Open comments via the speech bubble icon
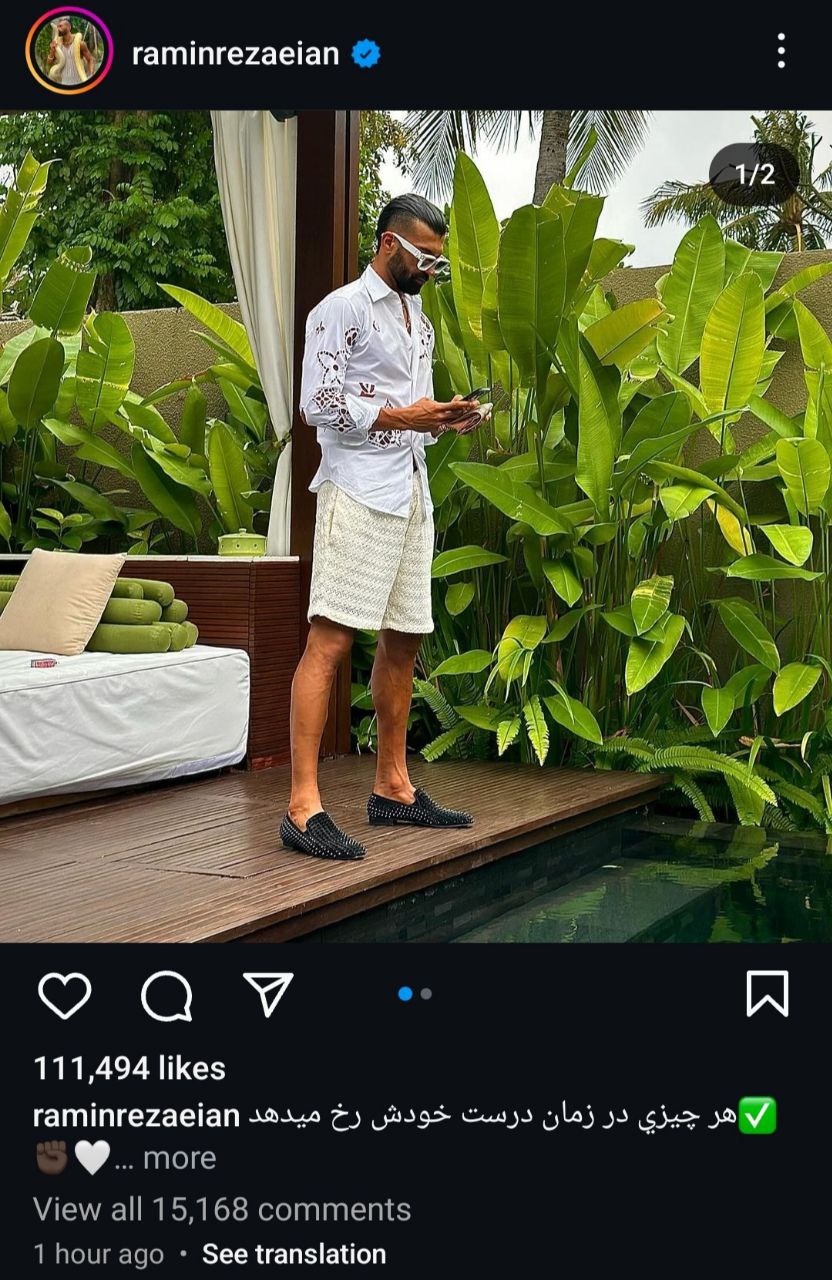Viewport: 832px width, 1280px height. click(x=167, y=994)
